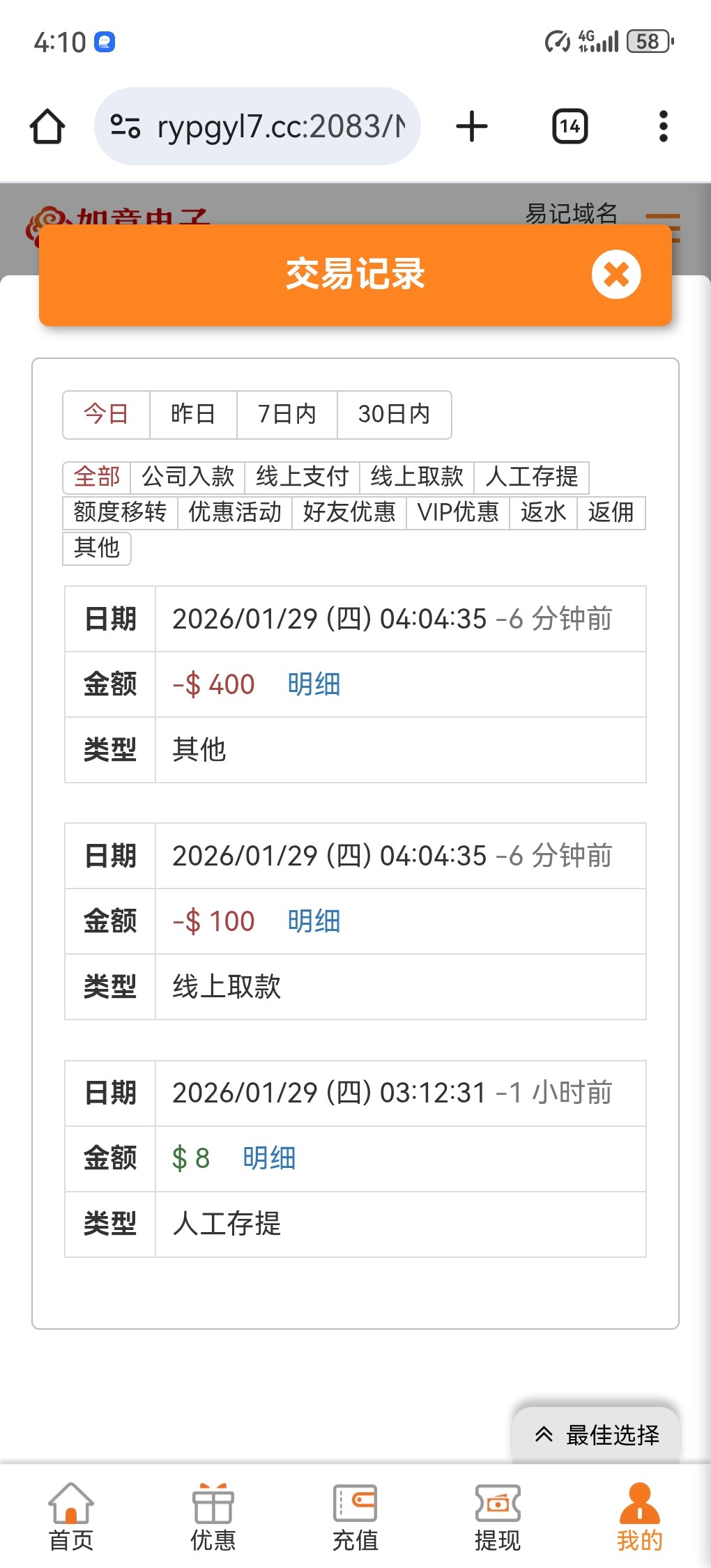Open 明细 for the -$400 record
Image resolution: width=711 pixels, height=1568 pixels.
tap(314, 684)
